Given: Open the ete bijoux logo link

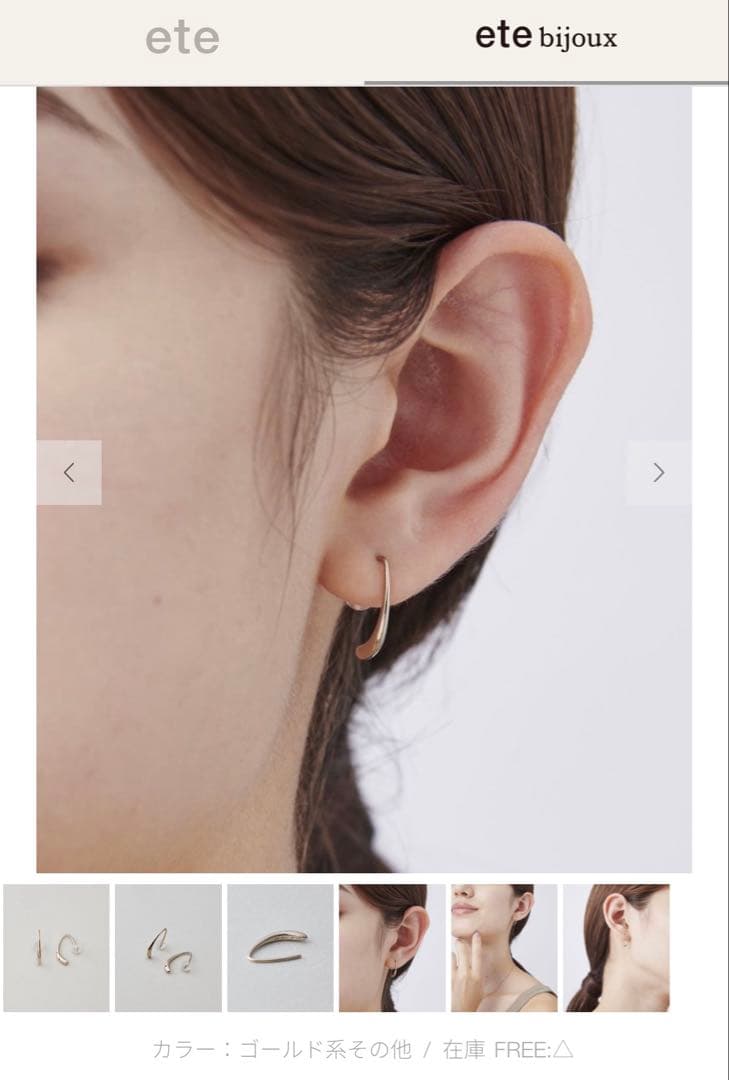Looking at the screenshot, I should 547,38.
